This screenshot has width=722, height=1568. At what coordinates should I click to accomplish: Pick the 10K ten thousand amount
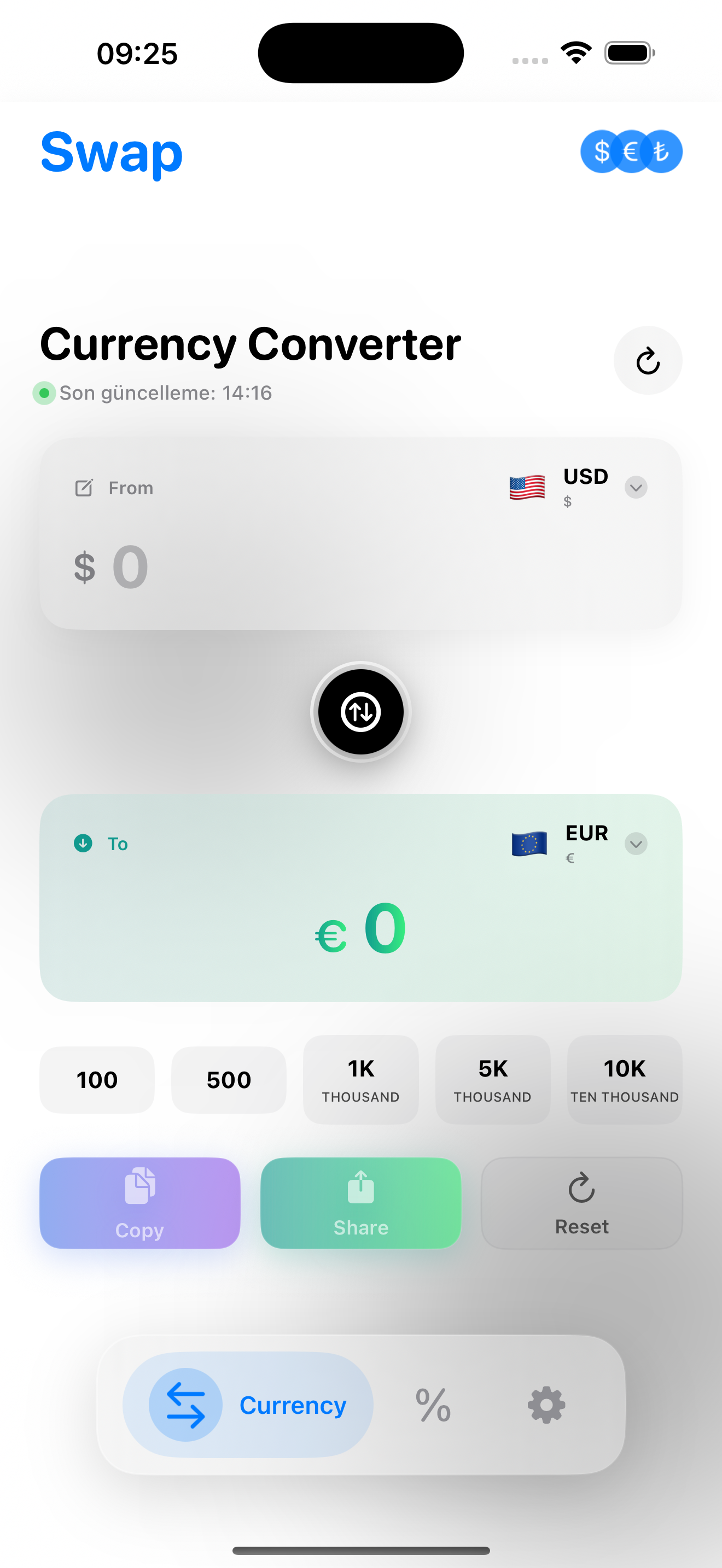tap(624, 1080)
